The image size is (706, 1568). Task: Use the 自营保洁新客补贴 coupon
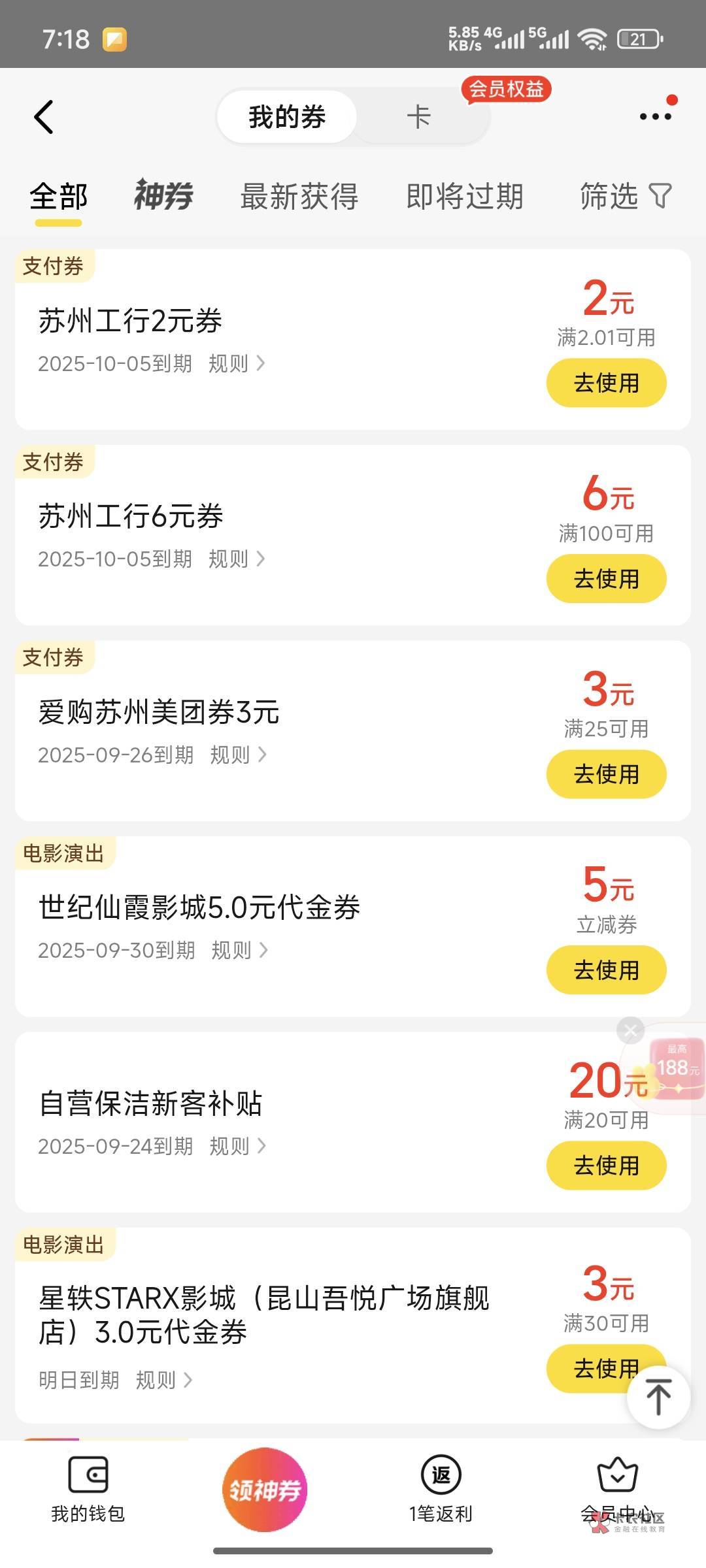click(x=606, y=1166)
